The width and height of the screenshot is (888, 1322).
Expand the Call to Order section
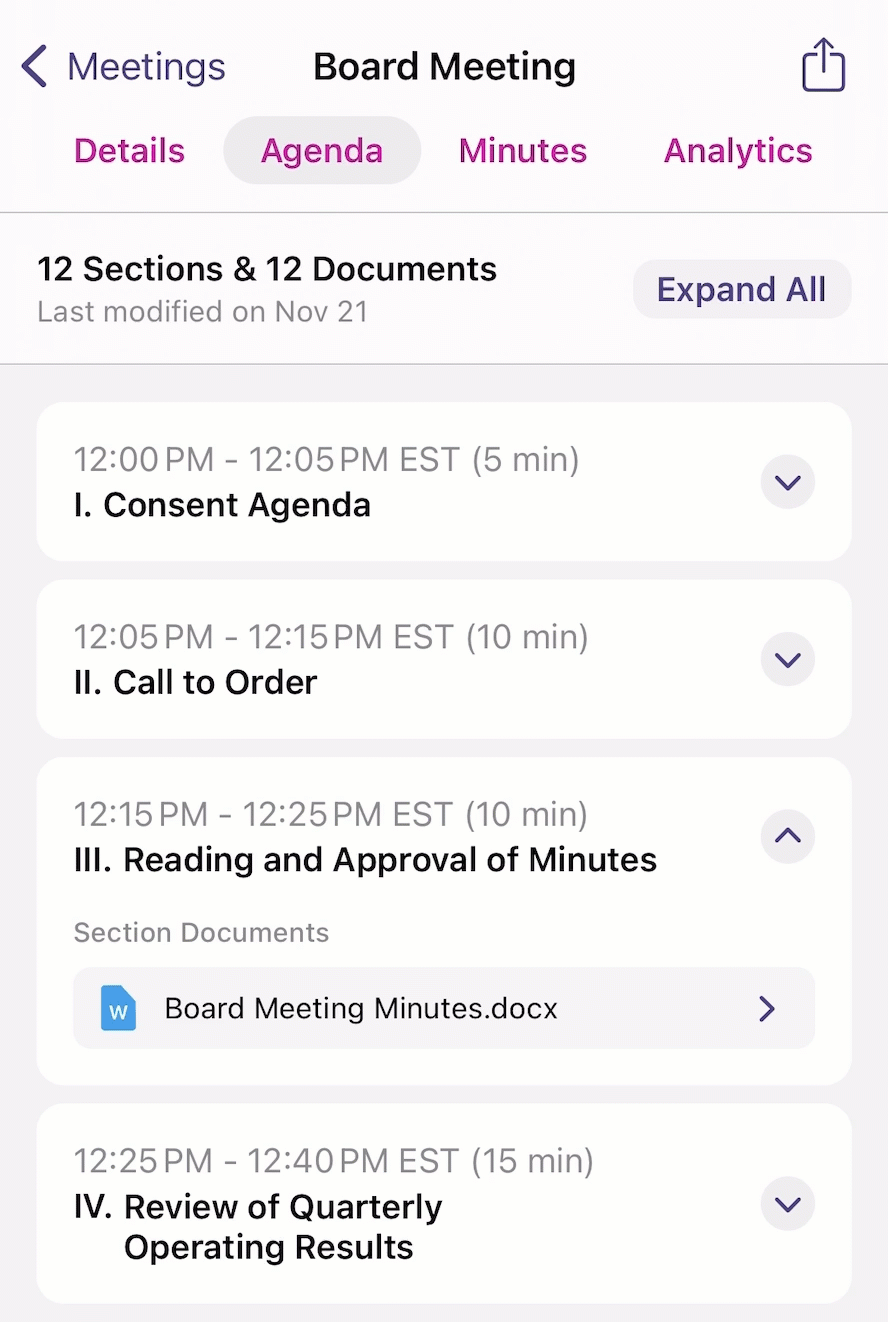point(787,659)
